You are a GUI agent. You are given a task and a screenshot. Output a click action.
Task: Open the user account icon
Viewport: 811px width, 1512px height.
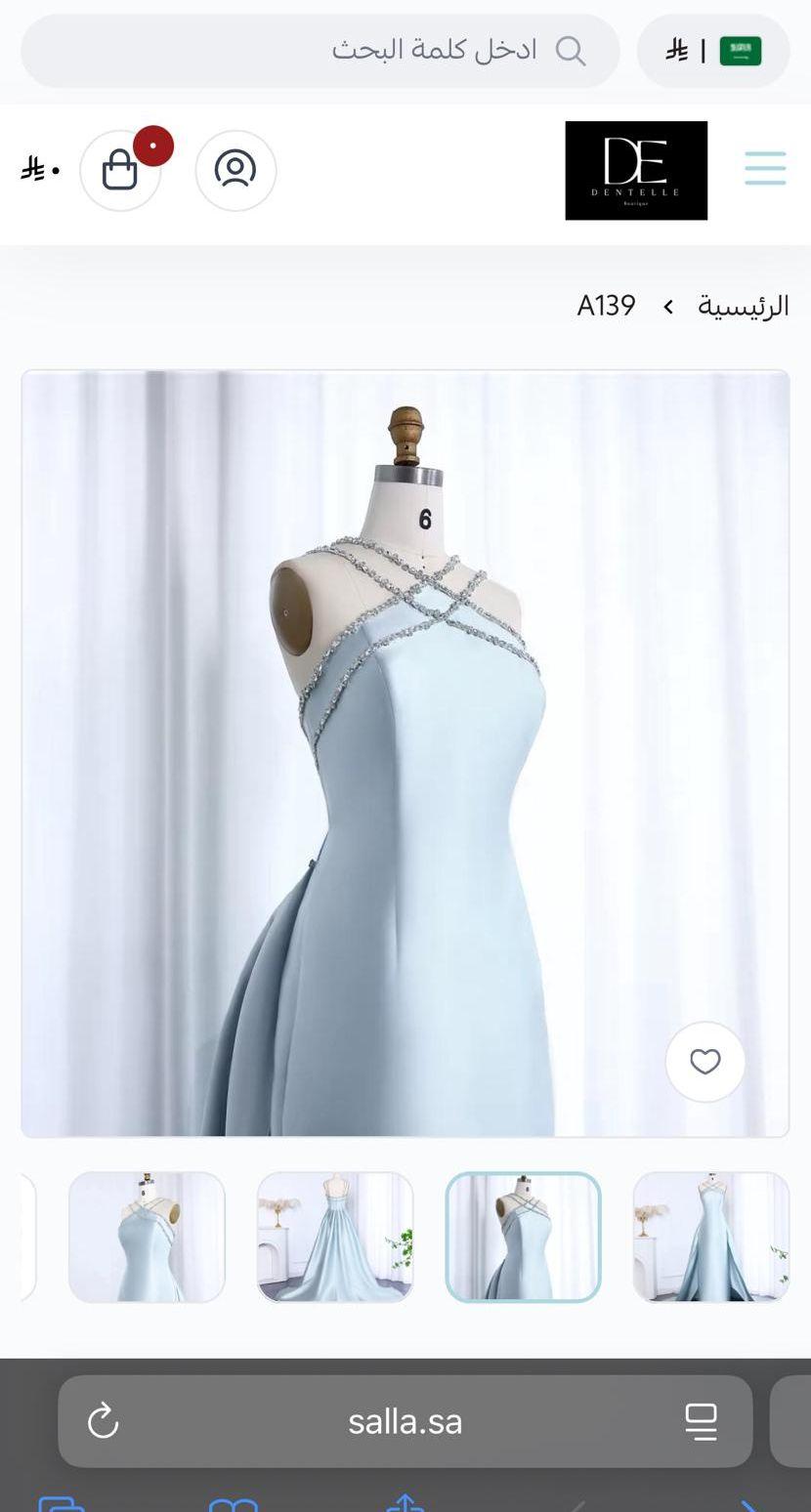click(235, 170)
